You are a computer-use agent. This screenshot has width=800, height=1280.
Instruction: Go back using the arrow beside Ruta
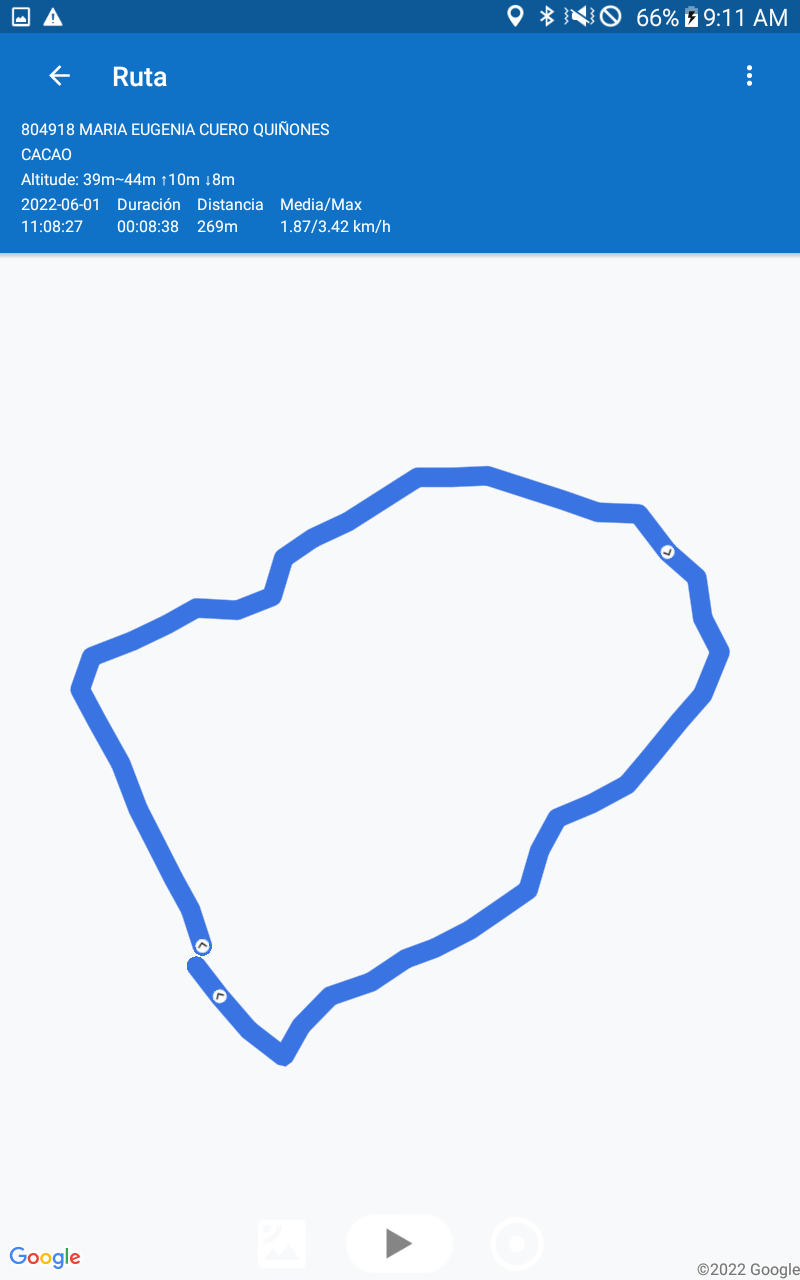60,76
